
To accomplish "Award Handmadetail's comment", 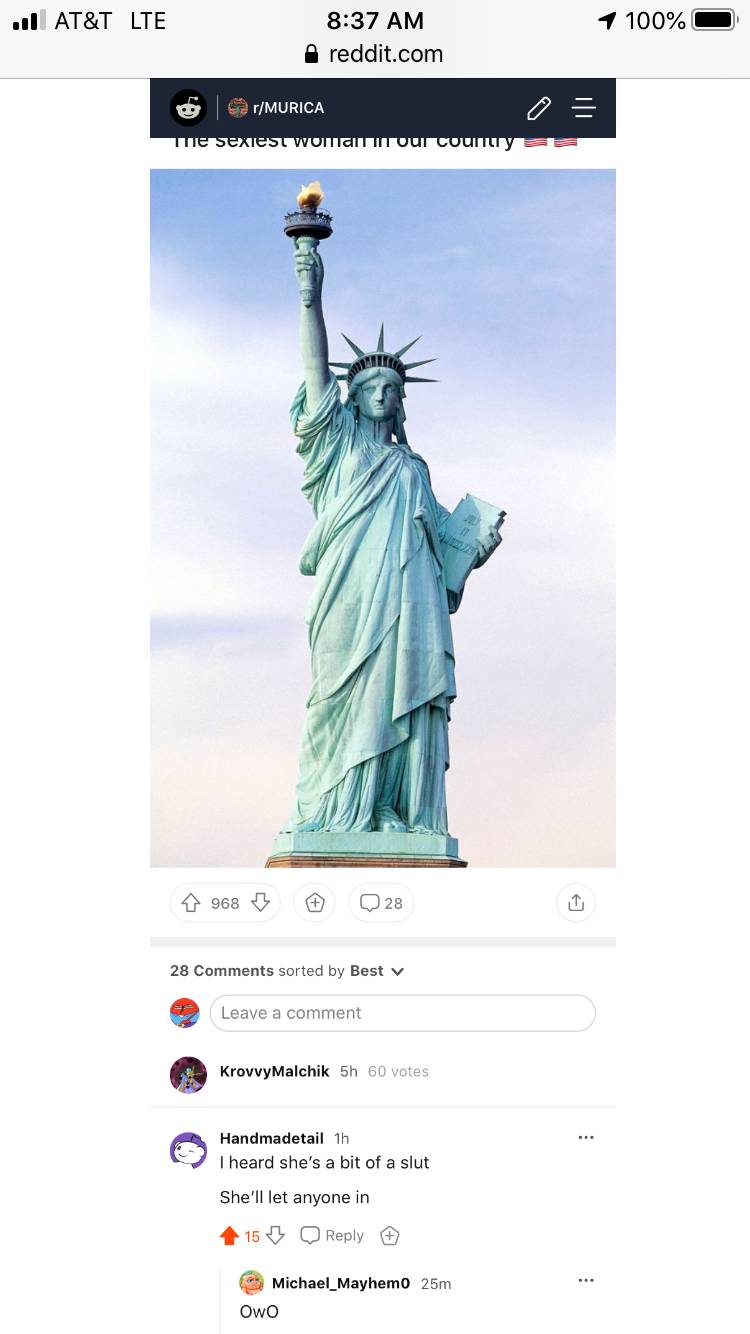I will (390, 1236).
